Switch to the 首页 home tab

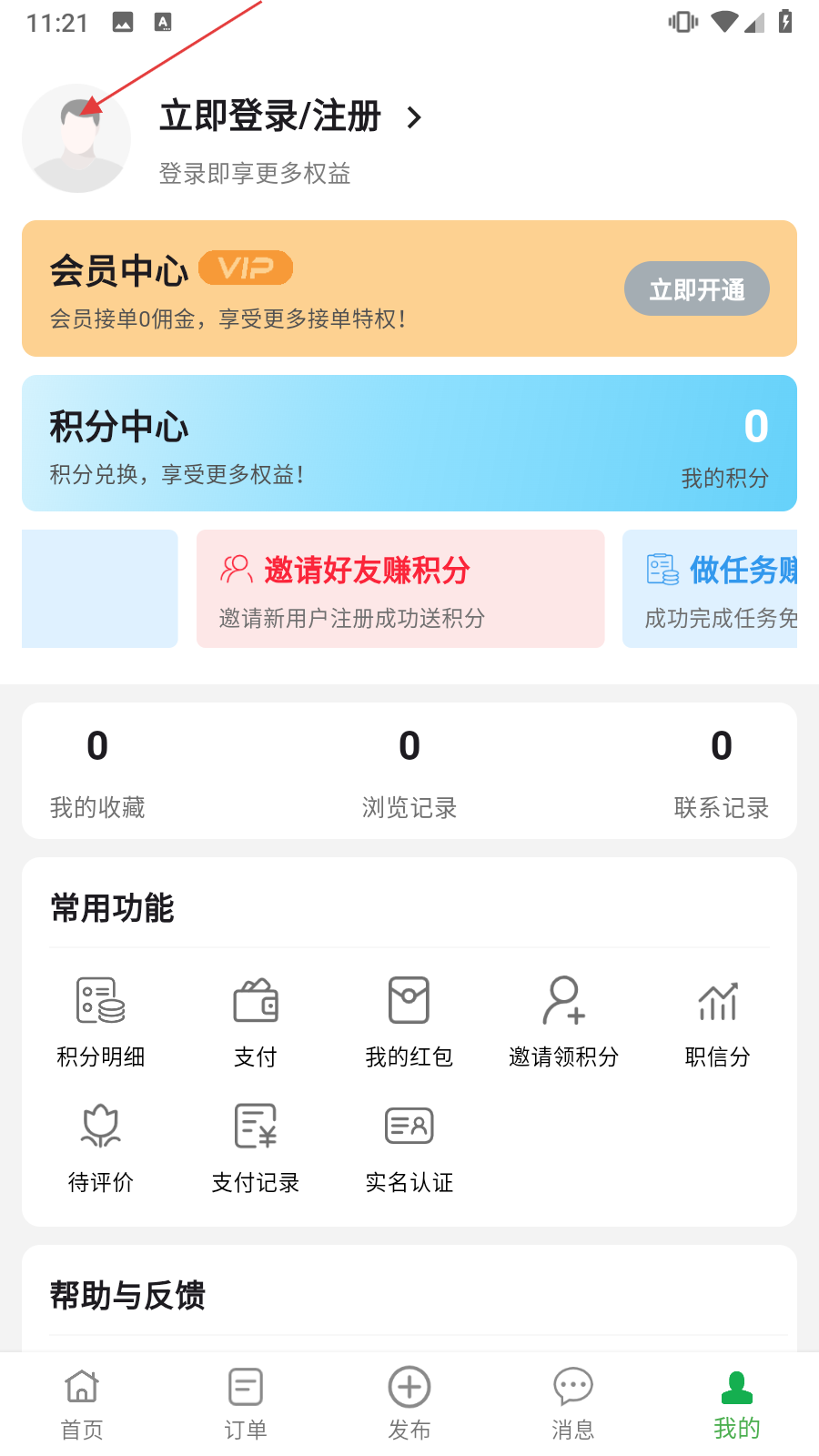pyautogui.click(x=82, y=1404)
